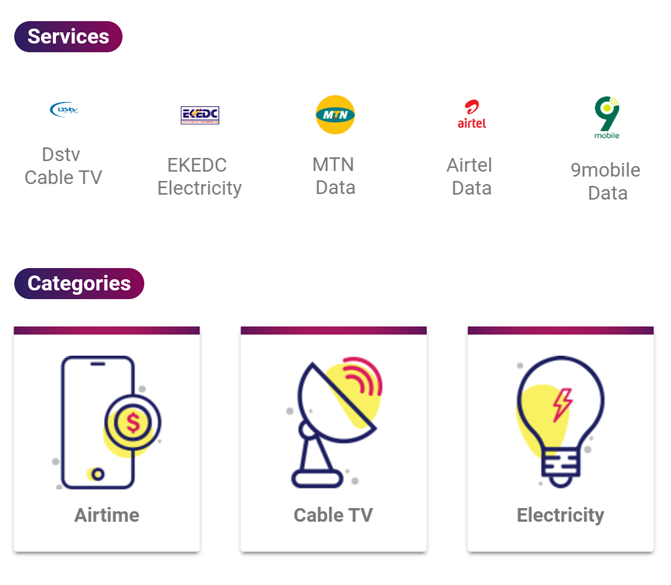Viewport: 671px width, 585px height.
Task: Select EKEDC Electricity service
Action: click(199, 150)
